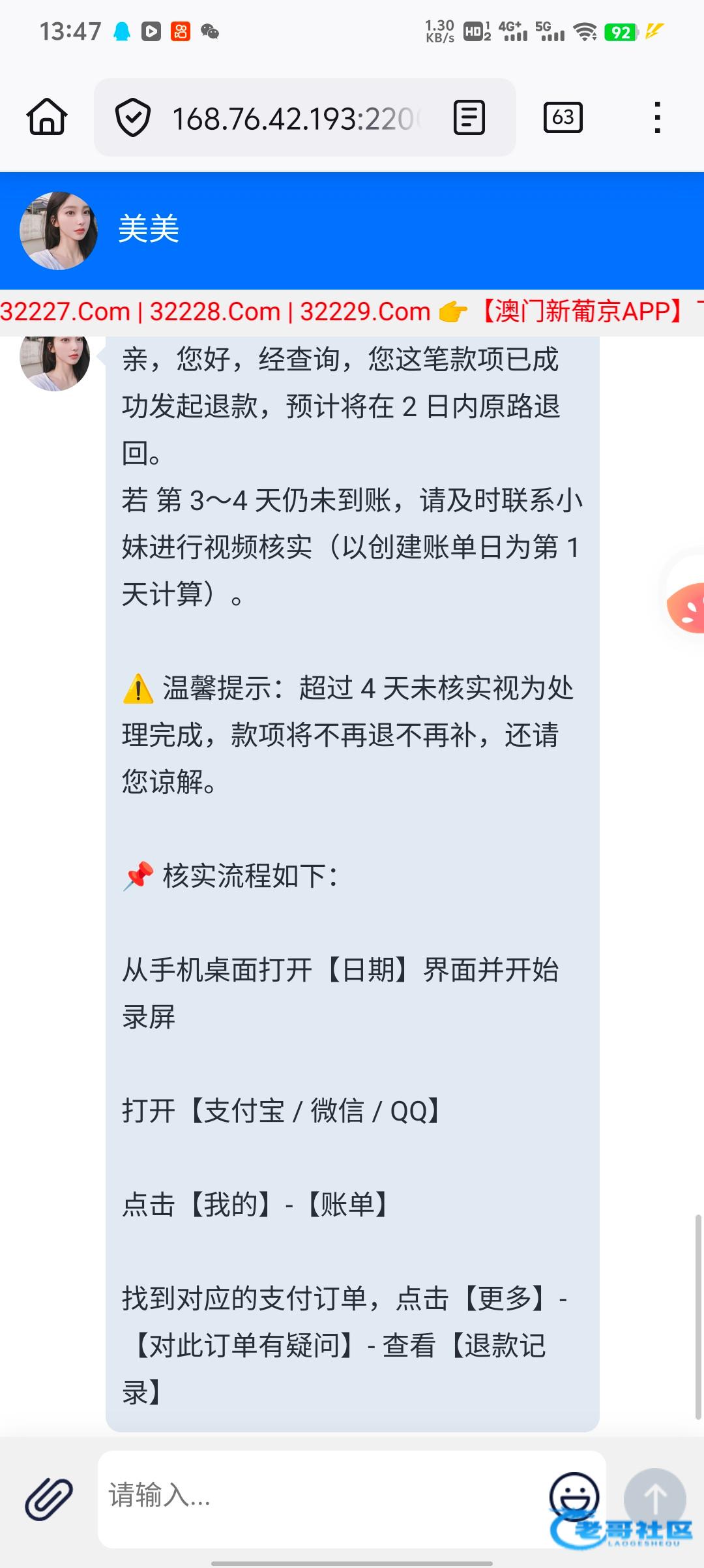The width and height of the screenshot is (704, 1568).
Task: Open the tab switcher showing 63 tabs
Action: coord(563,117)
